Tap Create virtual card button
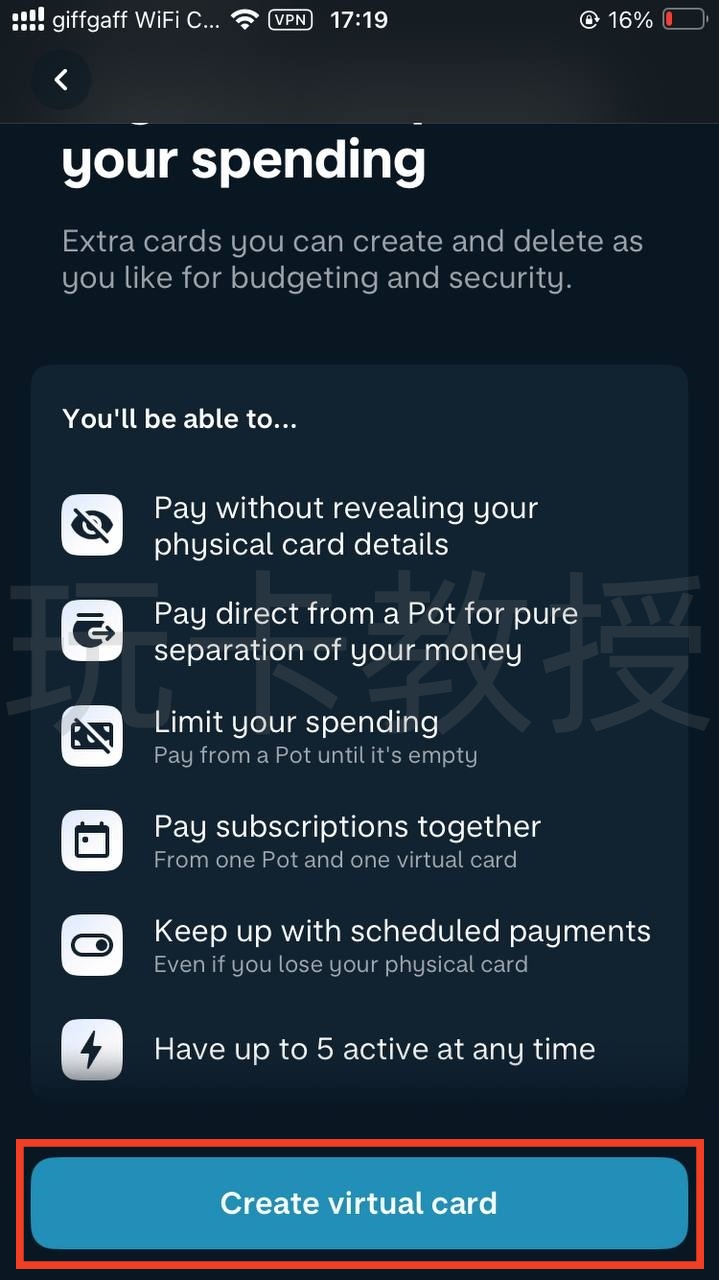The width and height of the screenshot is (719, 1280). (x=359, y=1202)
